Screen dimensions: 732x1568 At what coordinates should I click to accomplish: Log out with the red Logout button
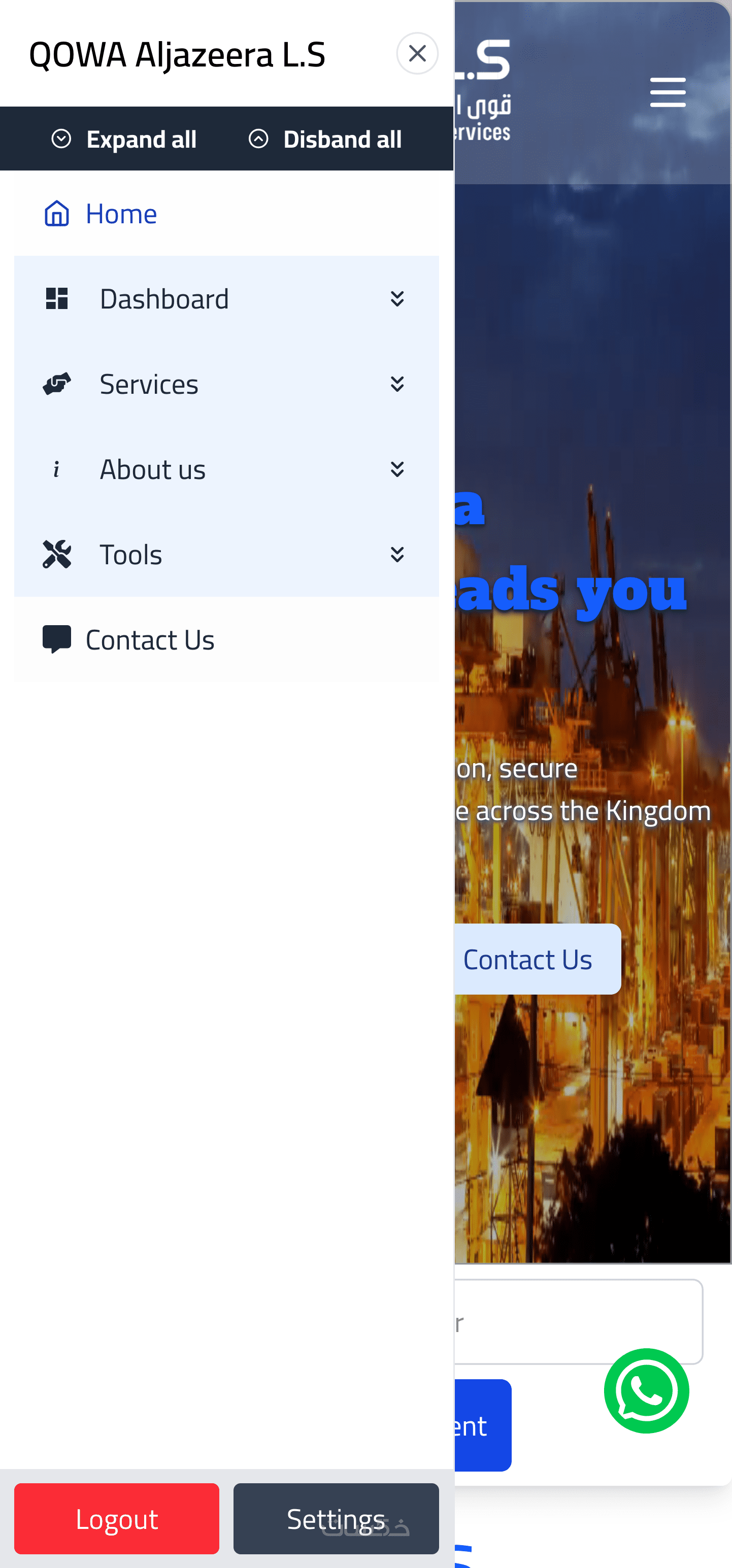click(116, 1519)
